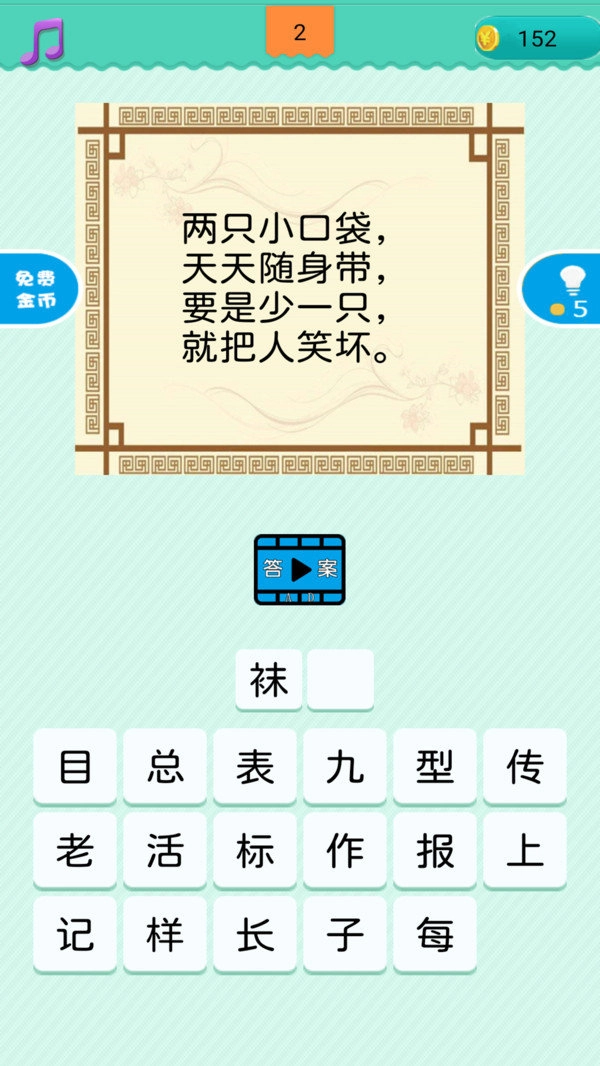This screenshot has width=600, height=1066.
Task: Select the character 子
Action: (x=344, y=935)
